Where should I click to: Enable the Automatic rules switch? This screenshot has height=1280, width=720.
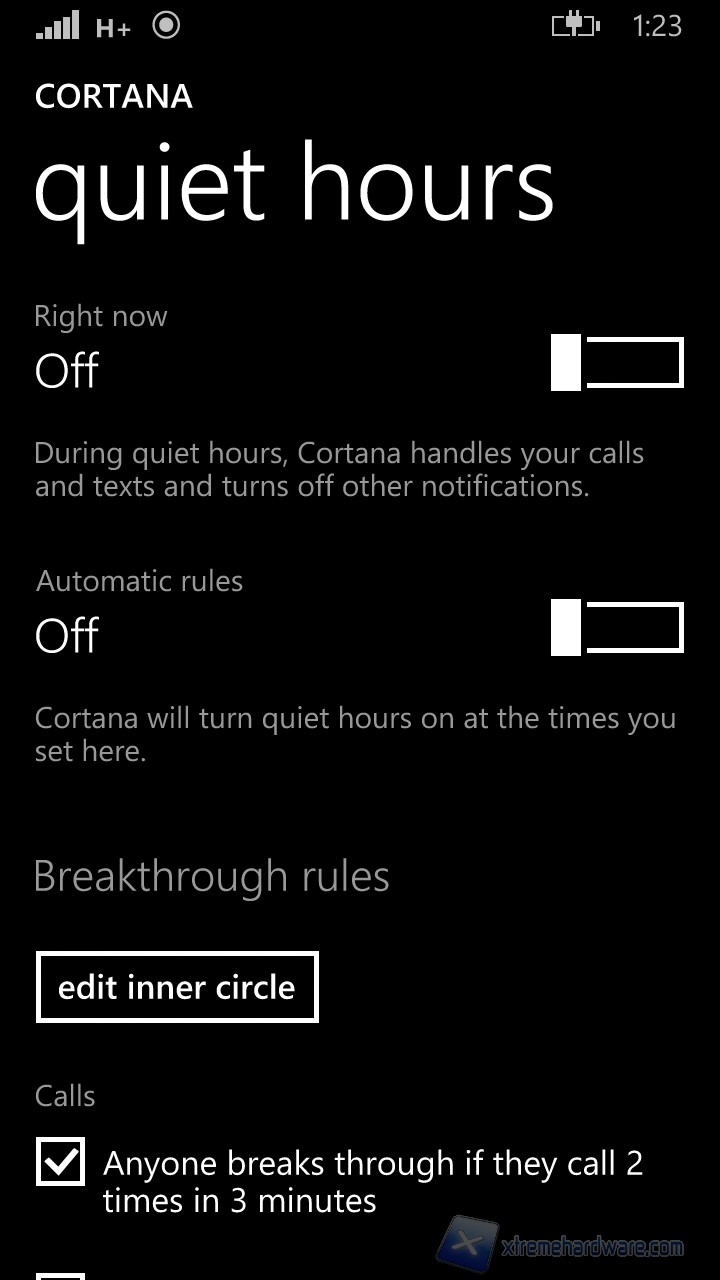pyautogui.click(x=617, y=628)
